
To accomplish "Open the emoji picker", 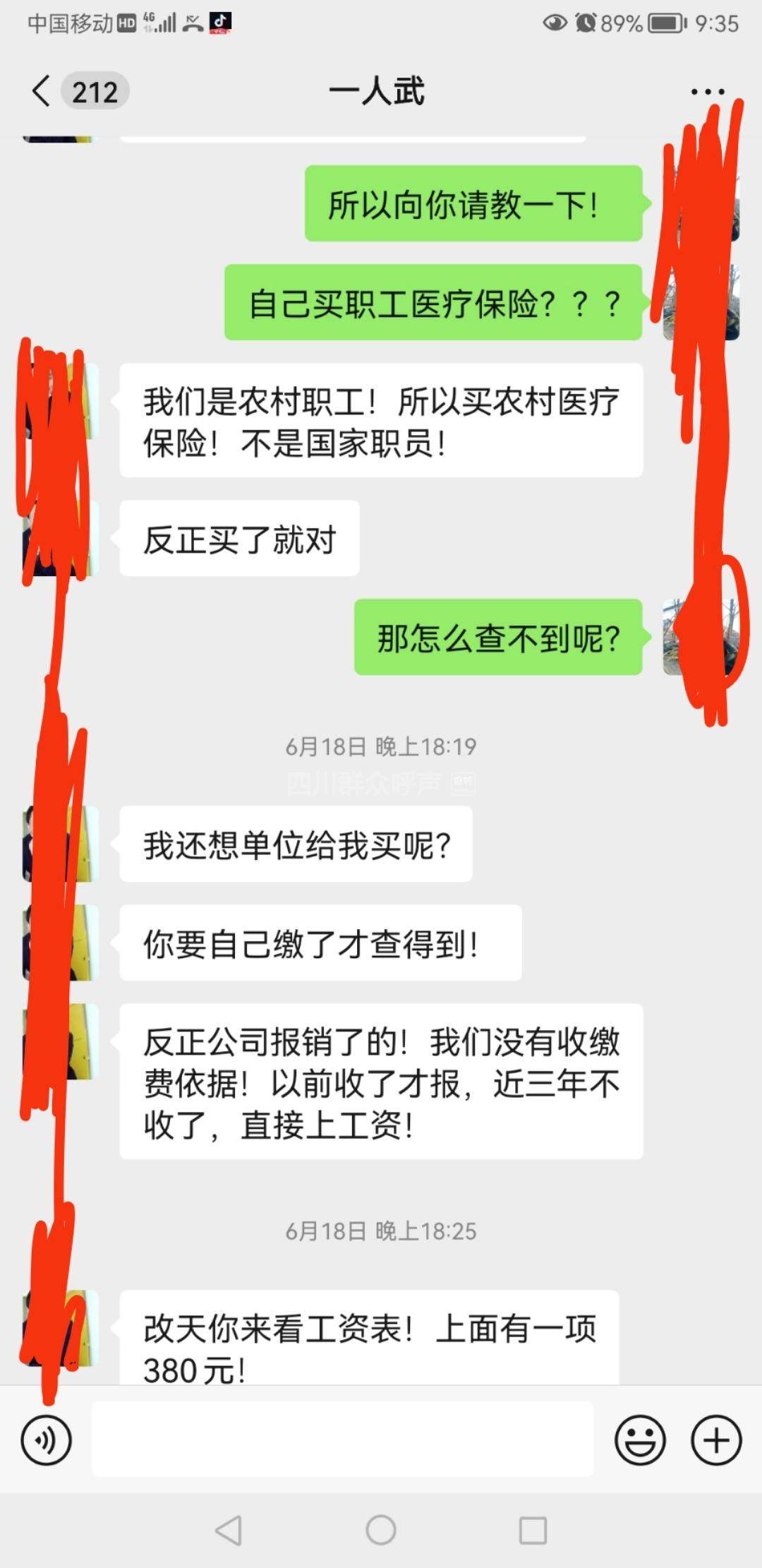I will tap(640, 1440).
